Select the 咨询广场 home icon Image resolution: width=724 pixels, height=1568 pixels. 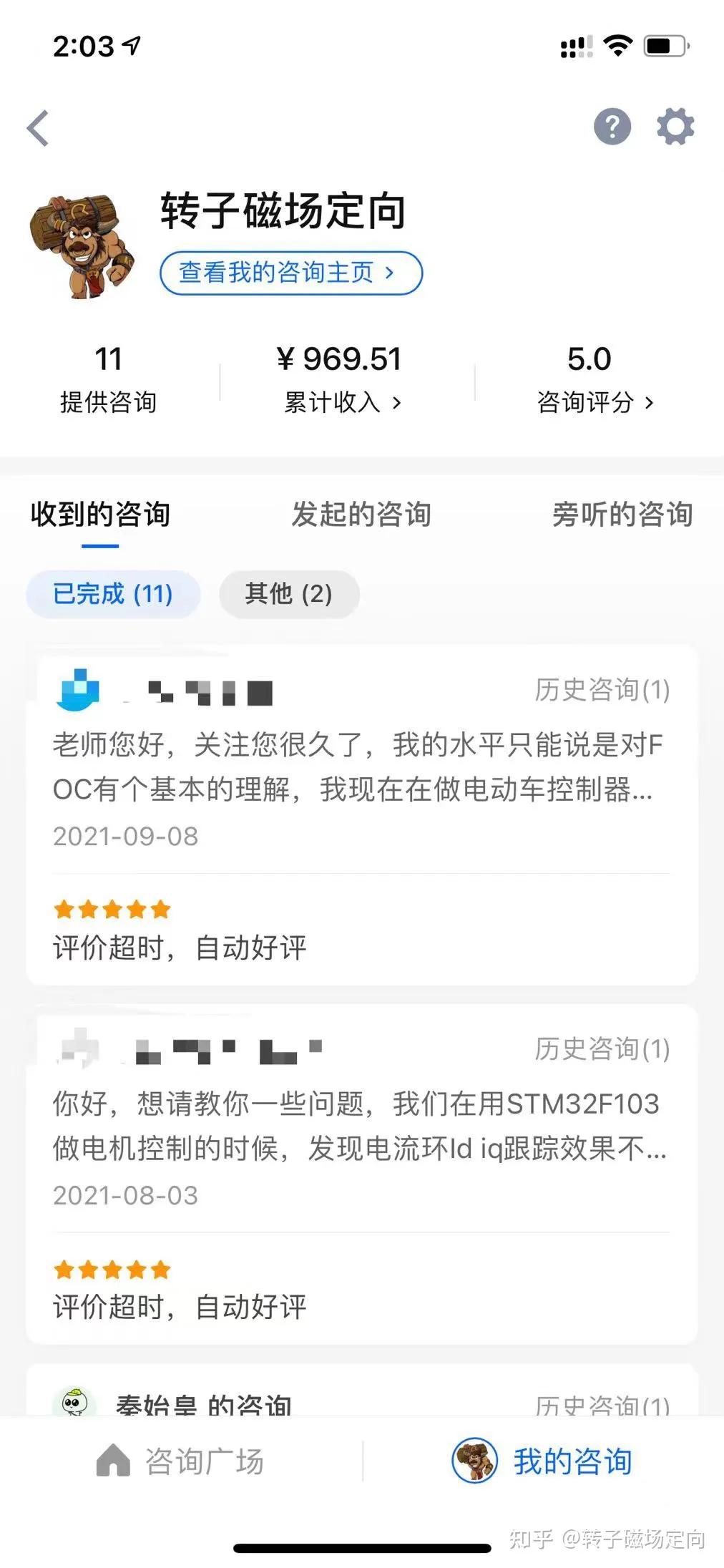pos(111,1461)
